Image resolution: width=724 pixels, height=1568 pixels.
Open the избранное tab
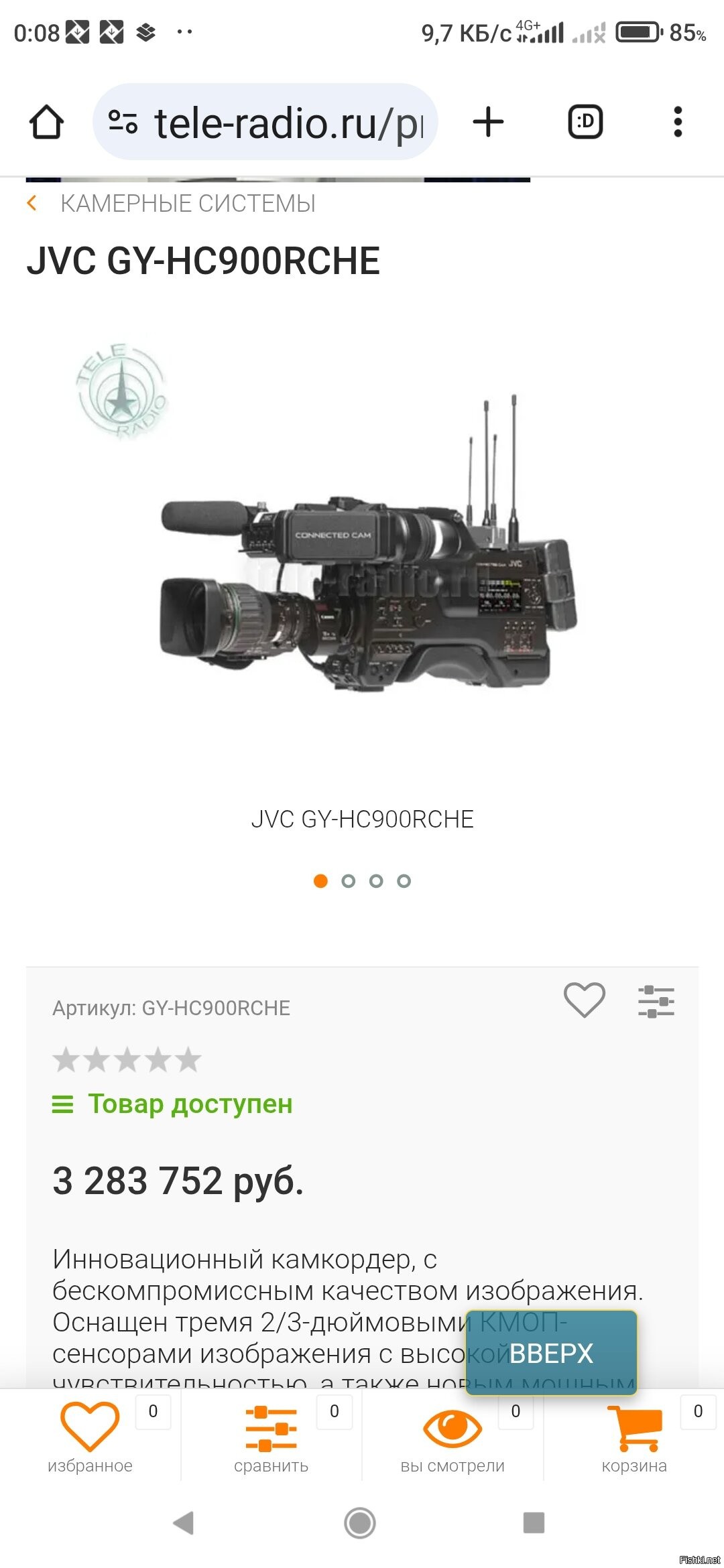pos(90,1437)
